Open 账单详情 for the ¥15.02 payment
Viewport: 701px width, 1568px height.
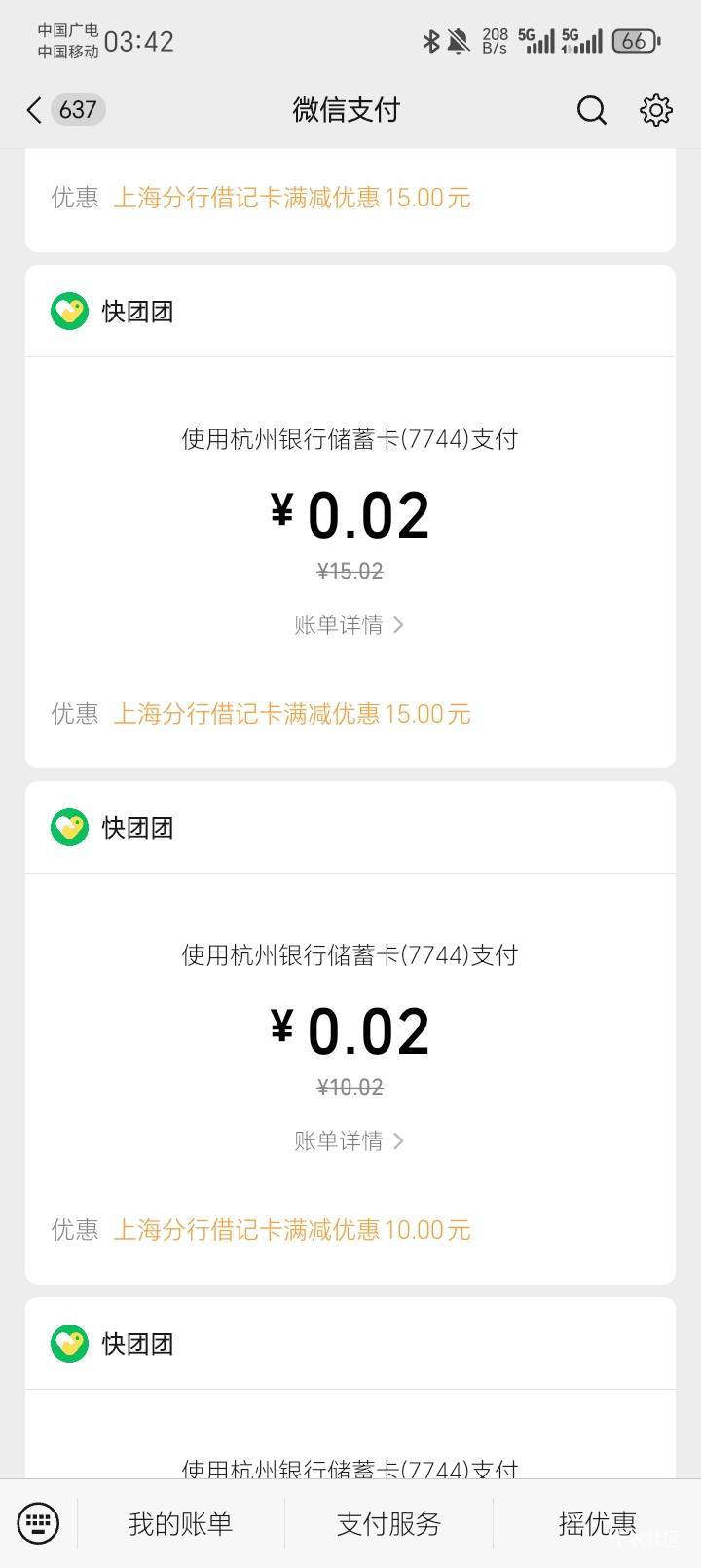click(x=349, y=625)
